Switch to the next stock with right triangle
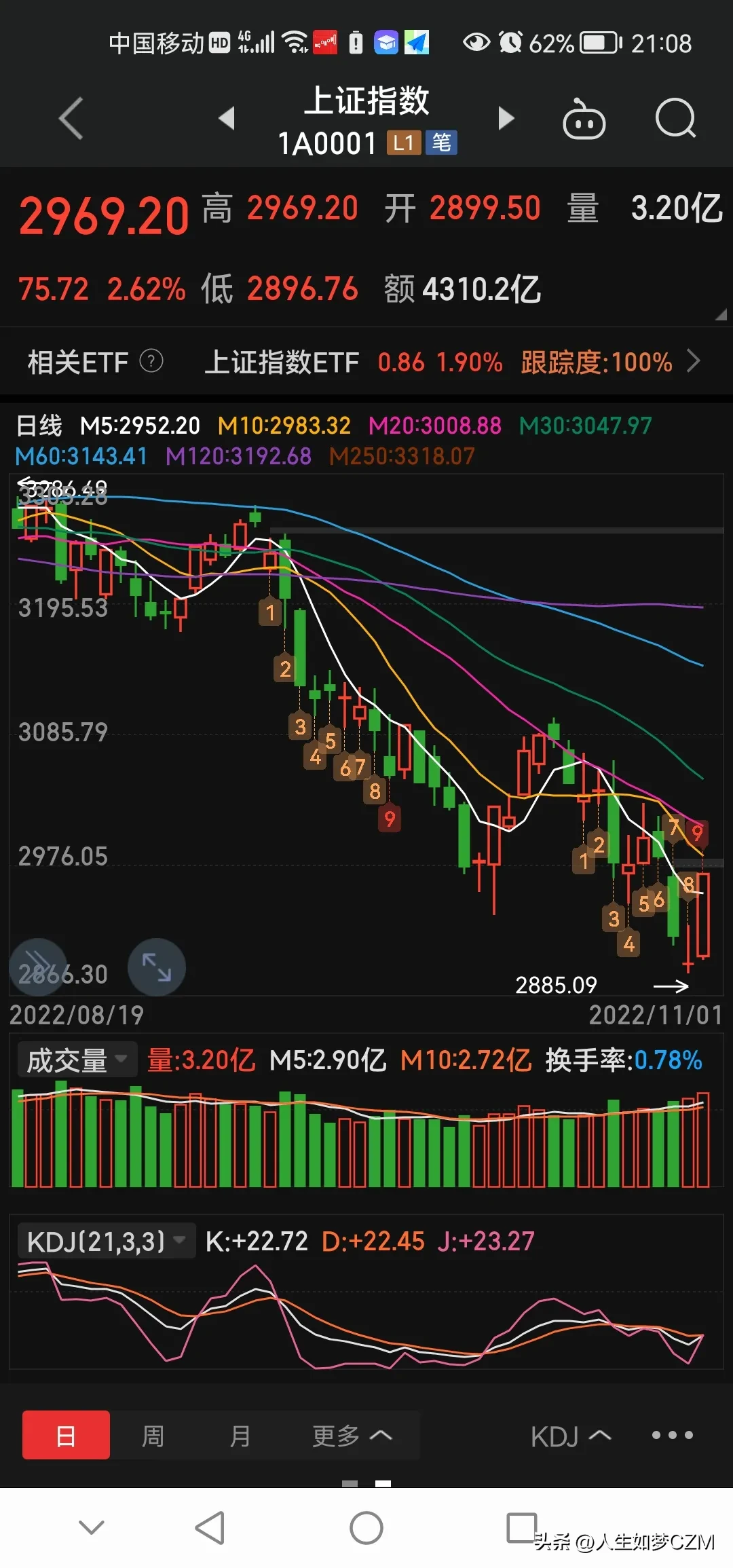The height and width of the screenshot is (1568, 733). coord(506,118)
